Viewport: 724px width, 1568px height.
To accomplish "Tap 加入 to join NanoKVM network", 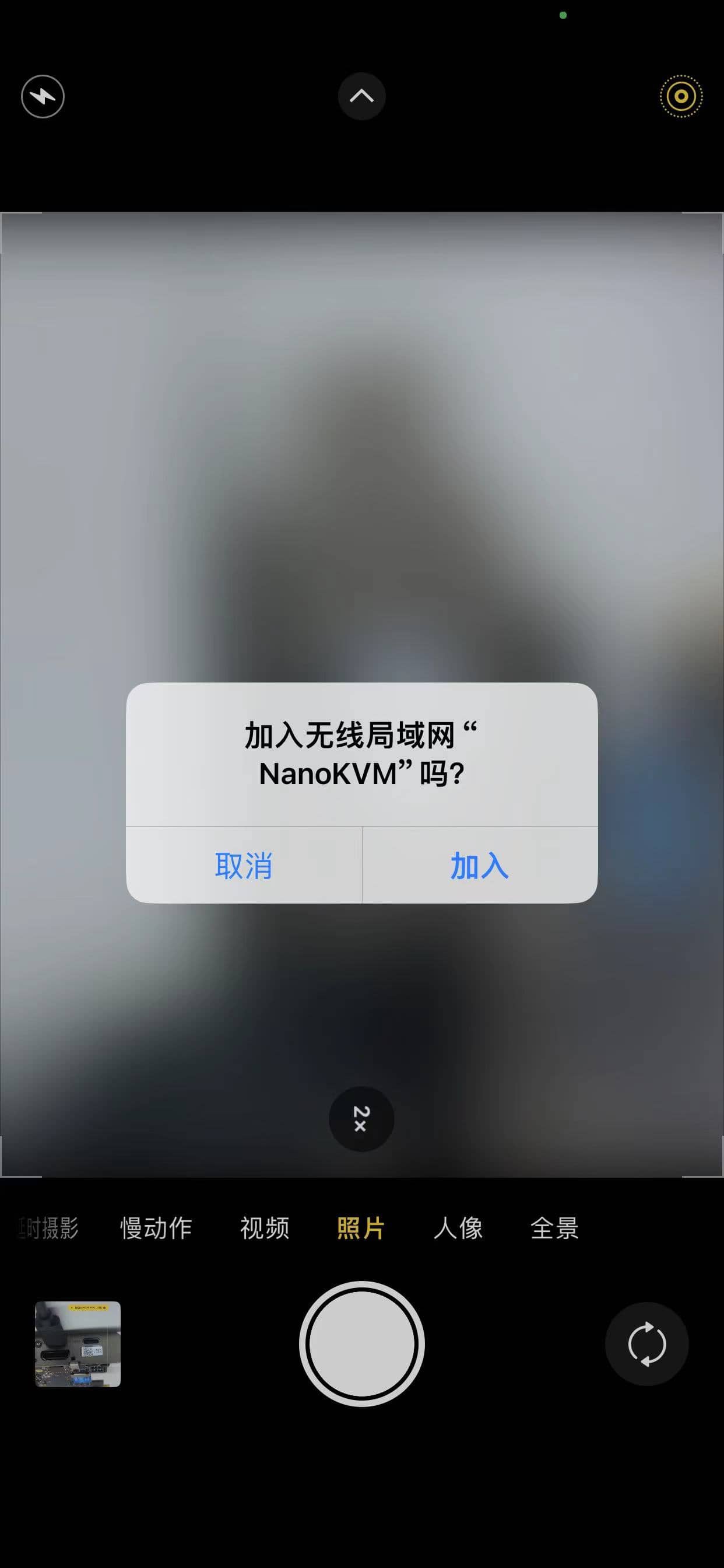I will [x=479, y=865].
